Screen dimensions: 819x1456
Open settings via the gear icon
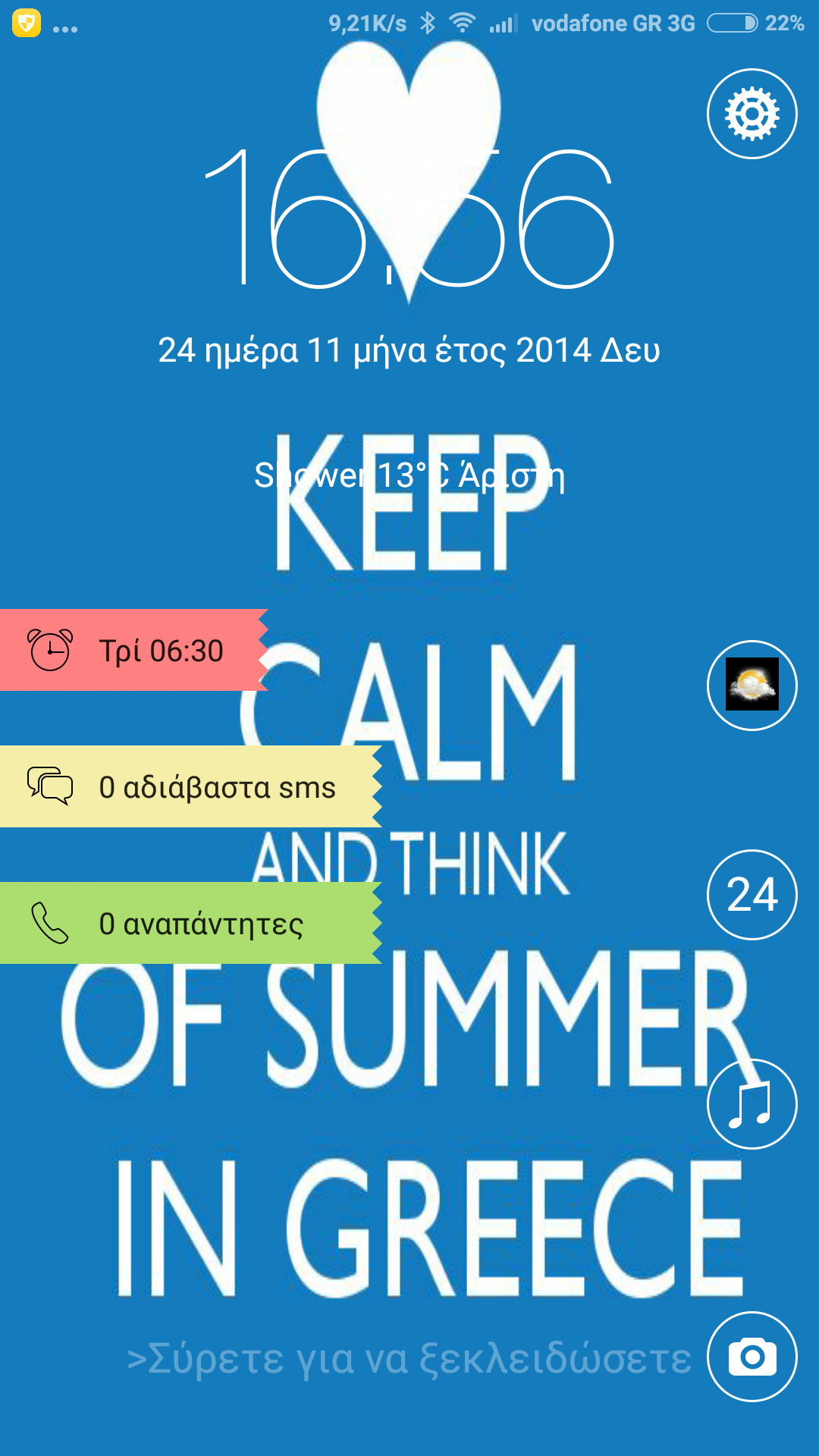pyautogui.click(x=752, y=114)
